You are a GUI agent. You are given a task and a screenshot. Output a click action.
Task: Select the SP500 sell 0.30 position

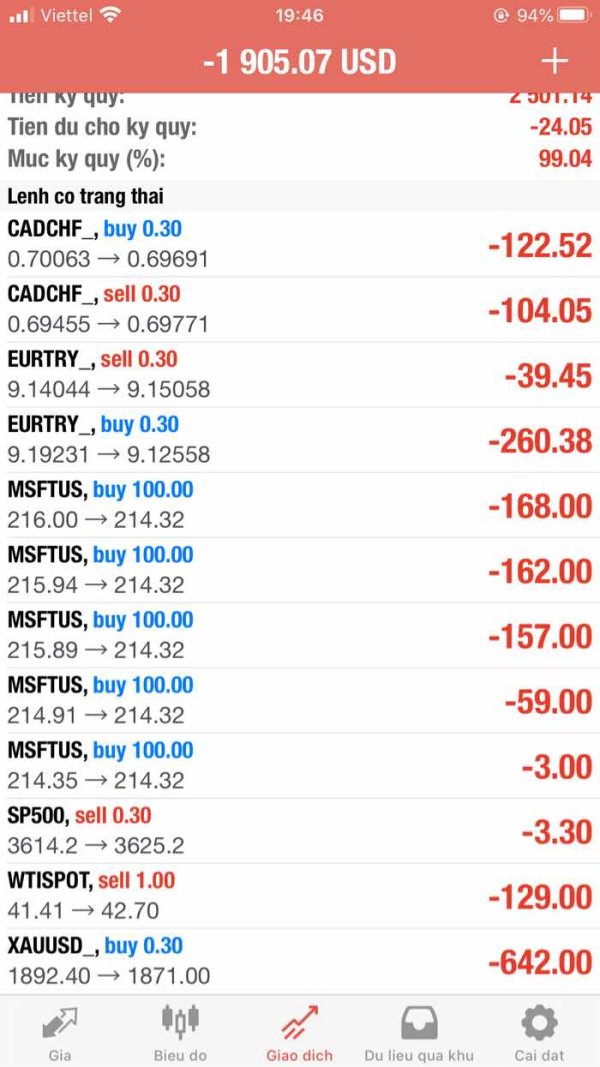[300, 830]
